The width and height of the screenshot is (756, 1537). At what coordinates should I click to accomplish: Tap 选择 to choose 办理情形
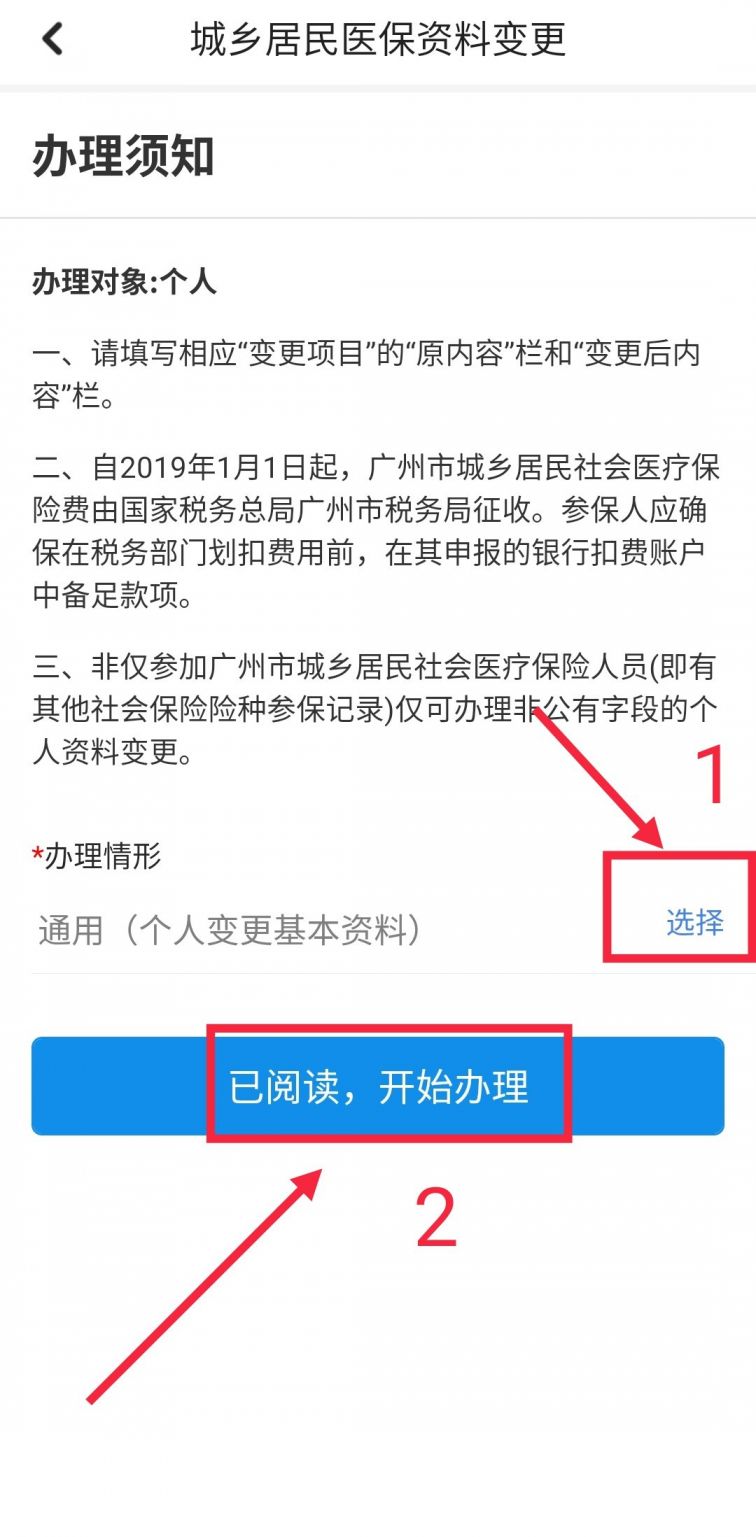coord(694,922)
